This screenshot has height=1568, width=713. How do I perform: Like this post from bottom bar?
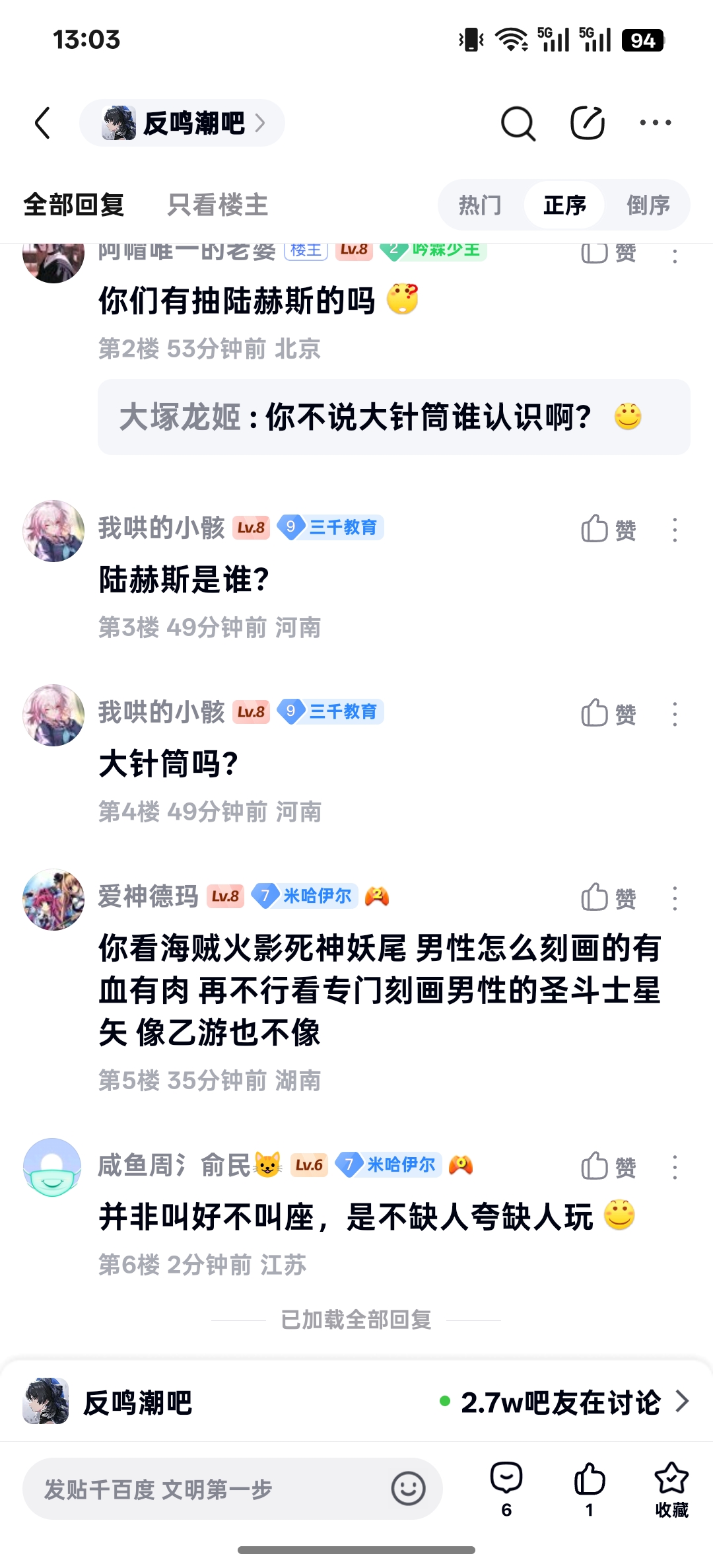click(589, 1487)
